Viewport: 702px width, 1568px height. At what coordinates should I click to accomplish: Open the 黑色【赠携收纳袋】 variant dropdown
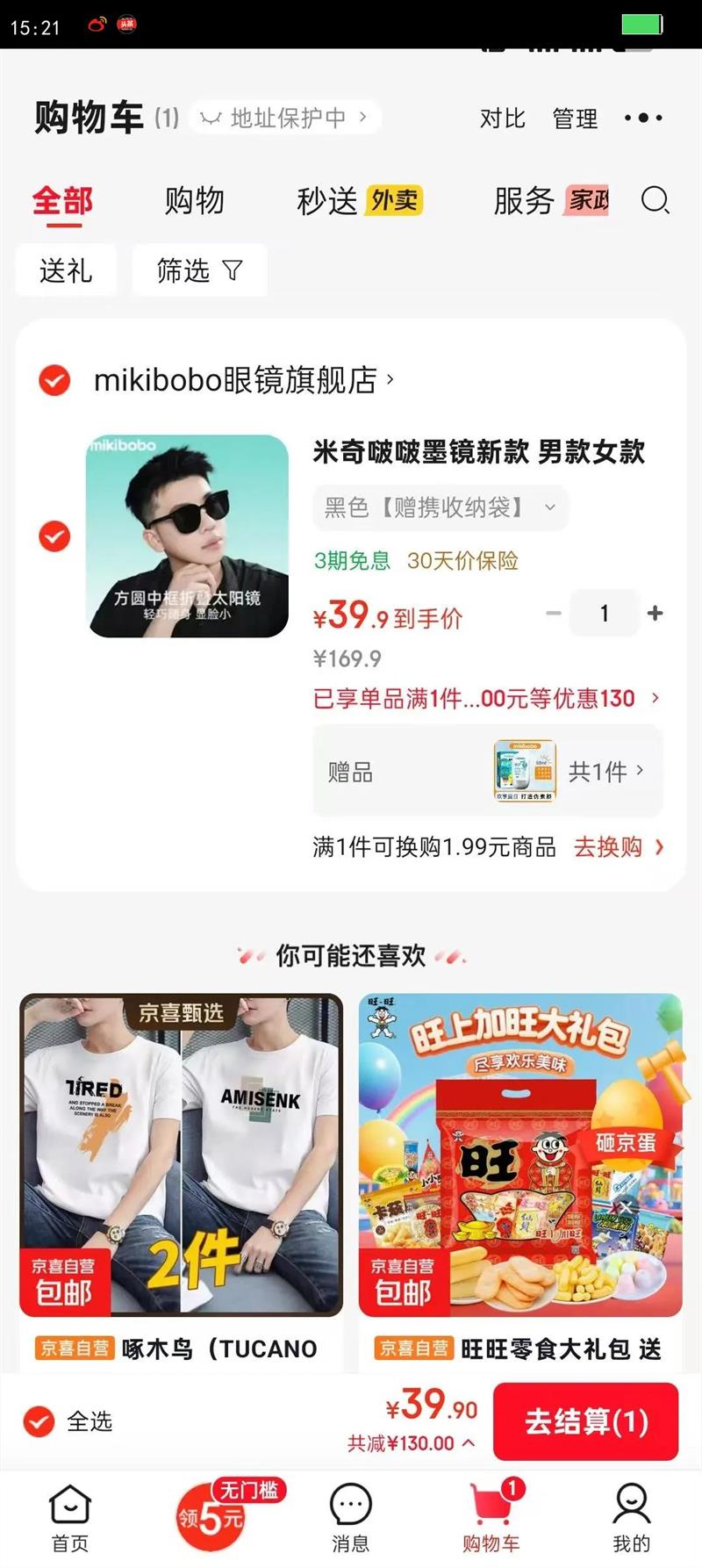[x=441, y=507]
